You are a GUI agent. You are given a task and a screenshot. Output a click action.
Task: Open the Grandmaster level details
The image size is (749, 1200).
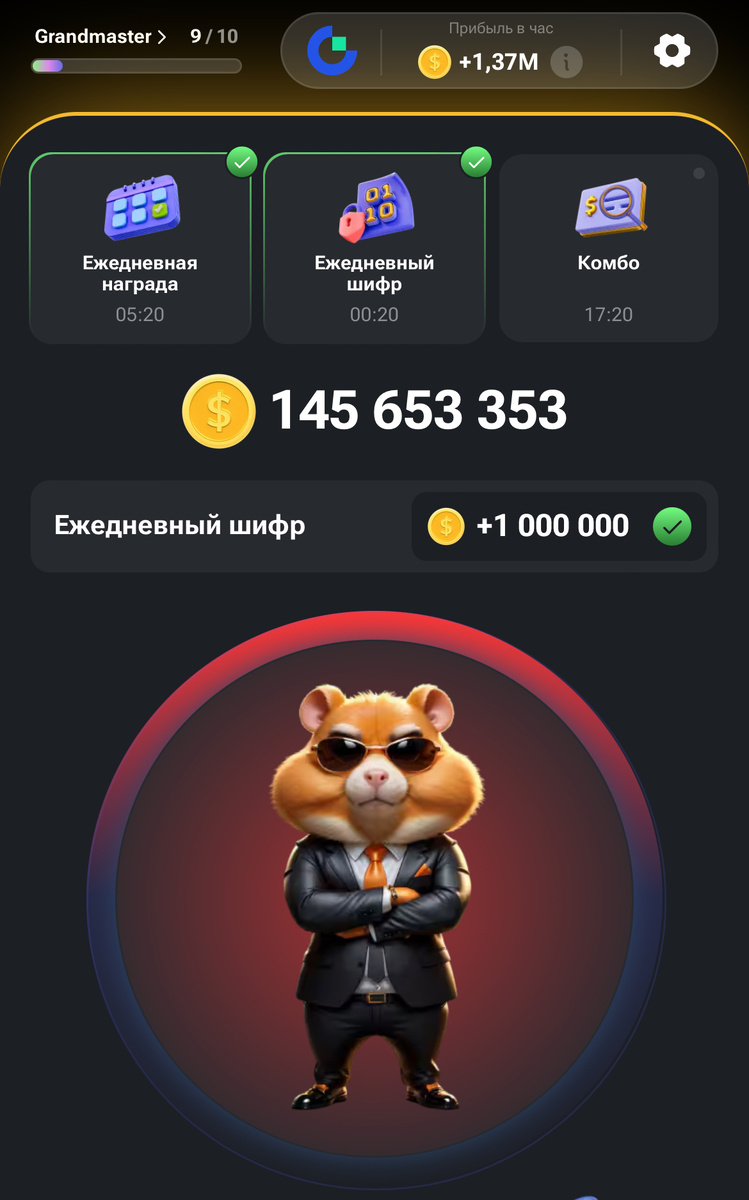[100, 37]
